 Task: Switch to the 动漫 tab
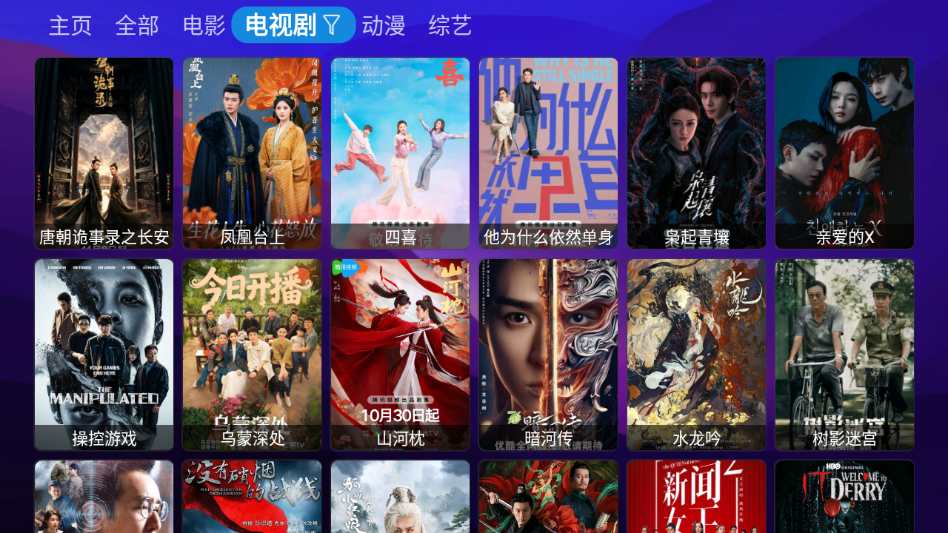[x=384, y=25]
